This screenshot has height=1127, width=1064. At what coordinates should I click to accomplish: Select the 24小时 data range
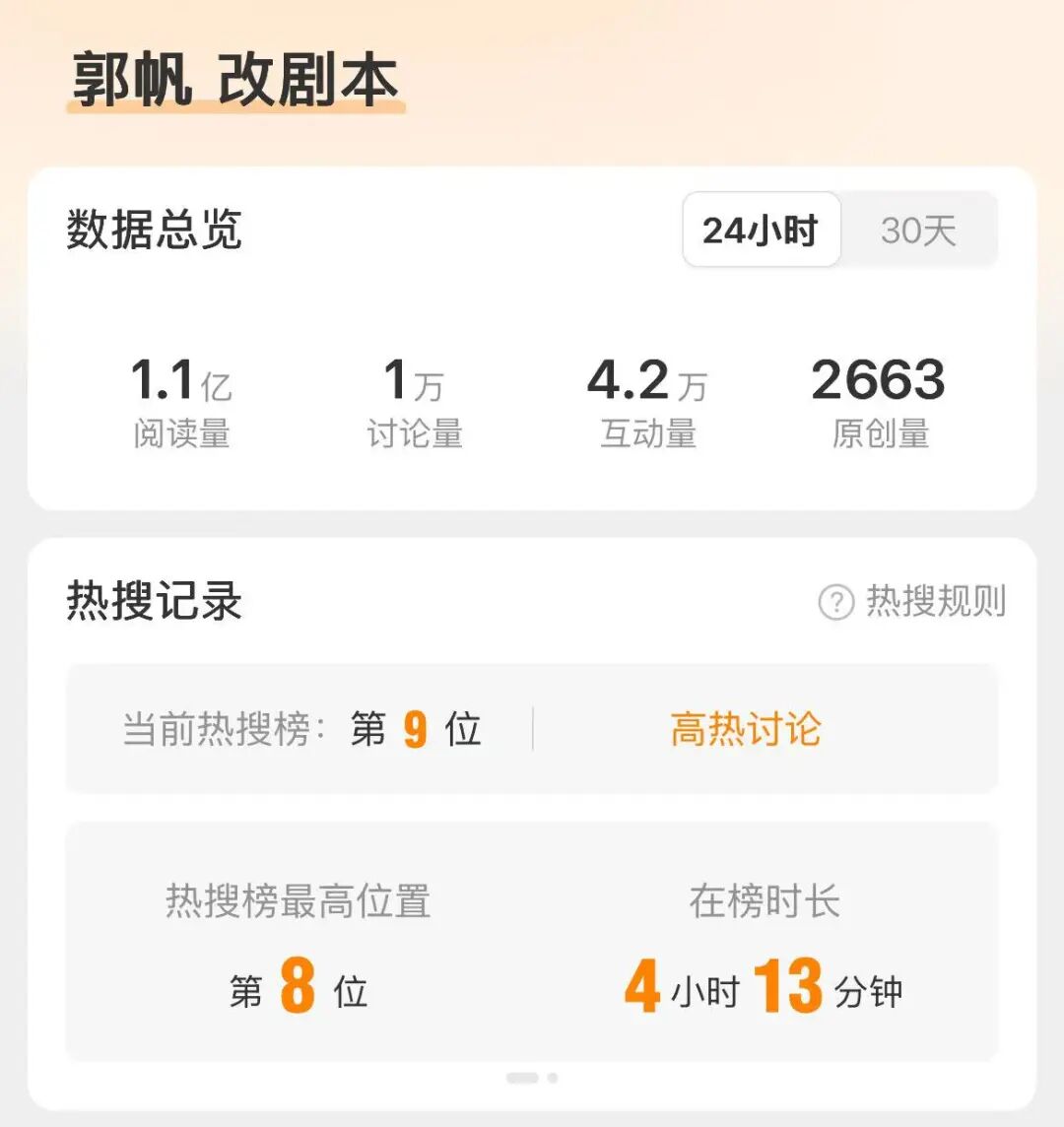[x=761, y=231]
